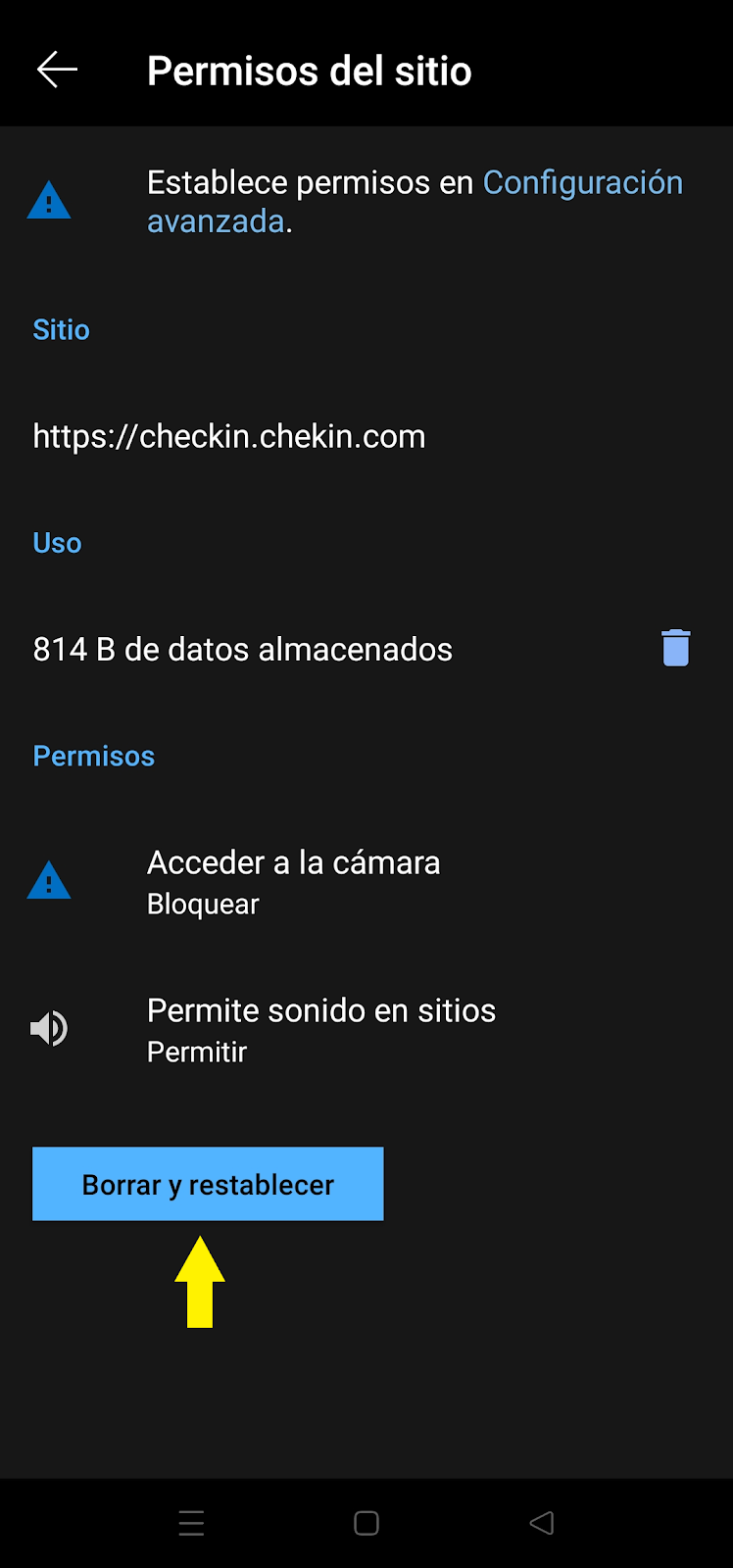The height and width of the screenshot is (1568, 733).
Task: Tap the system home button
Action: [x=366, y=1523]
